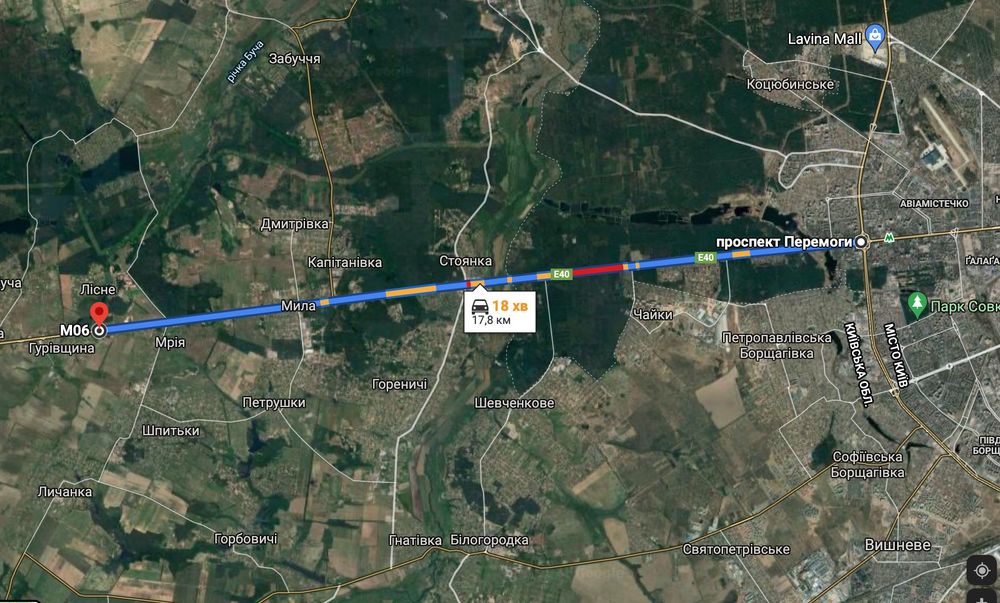
Task: Open the 18 хв route info bubble
Action: point(499,311)
